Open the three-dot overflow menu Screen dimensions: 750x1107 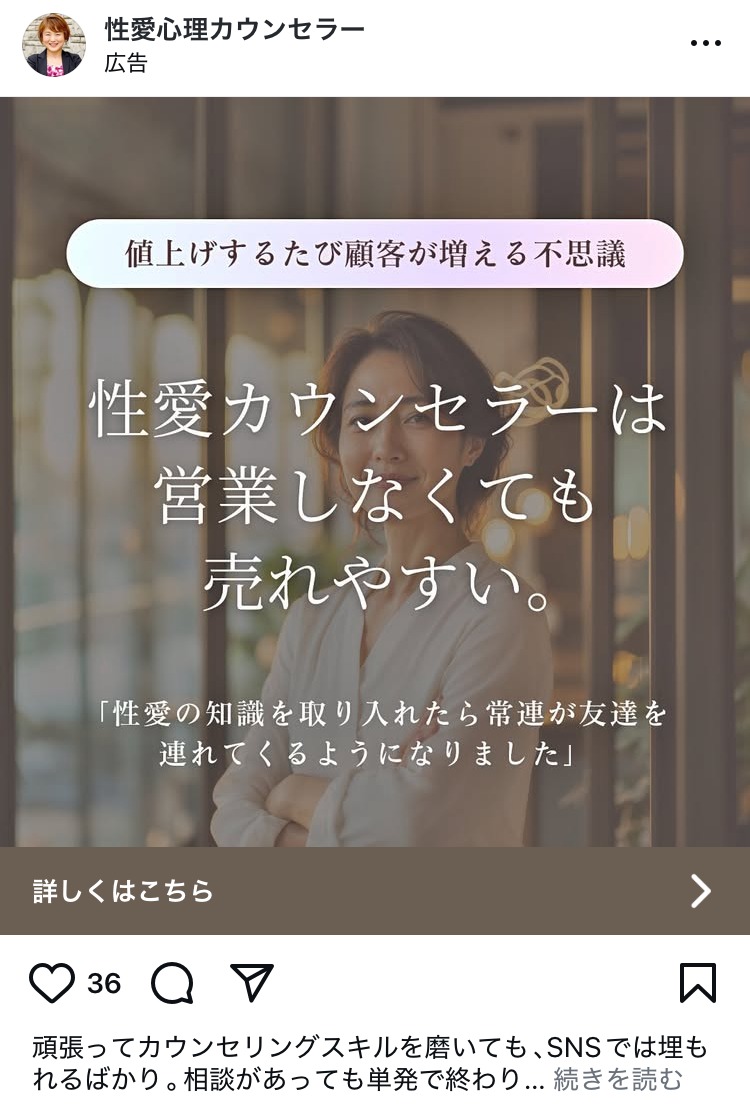[705, 43]
